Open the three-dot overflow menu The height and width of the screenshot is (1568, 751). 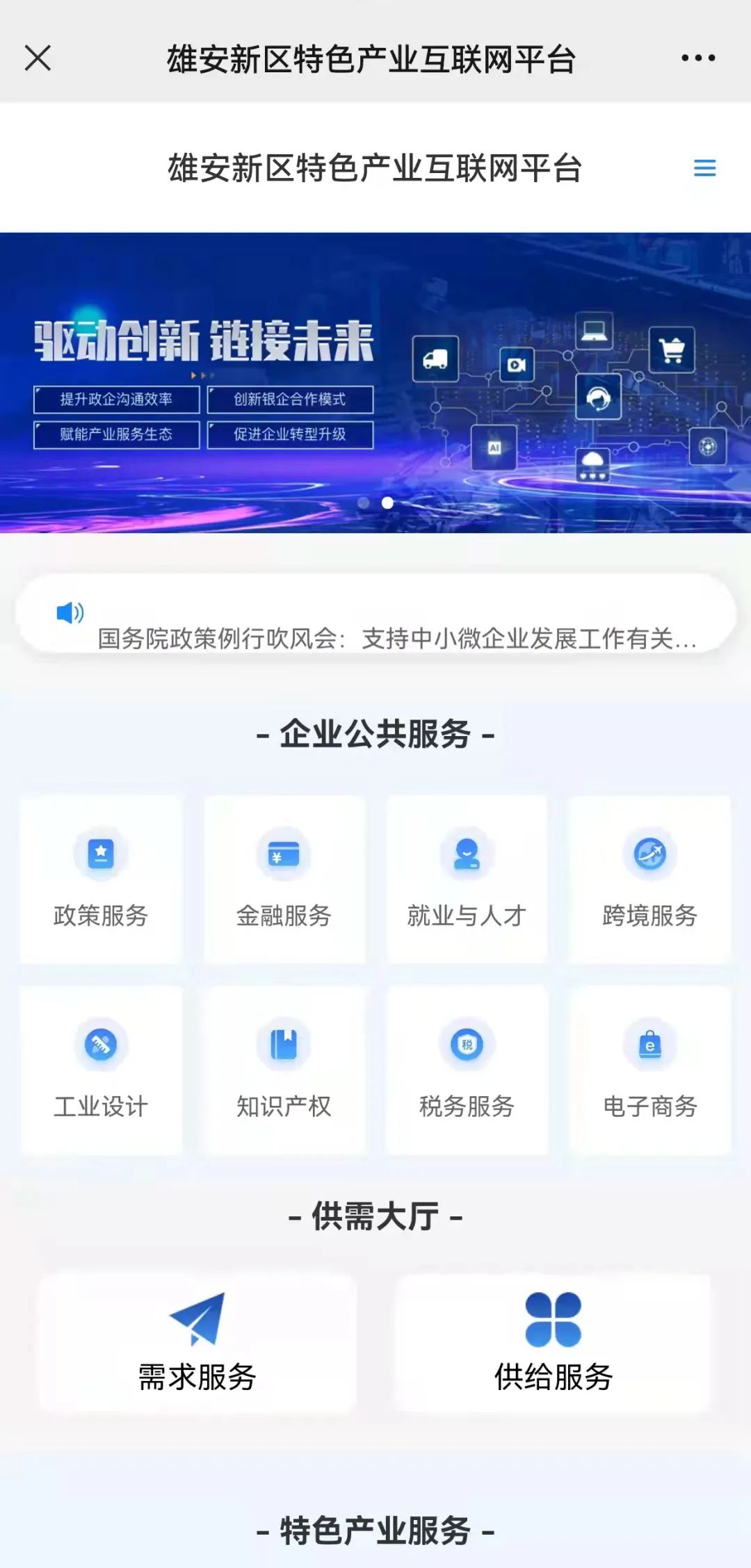tap(698, 58)
